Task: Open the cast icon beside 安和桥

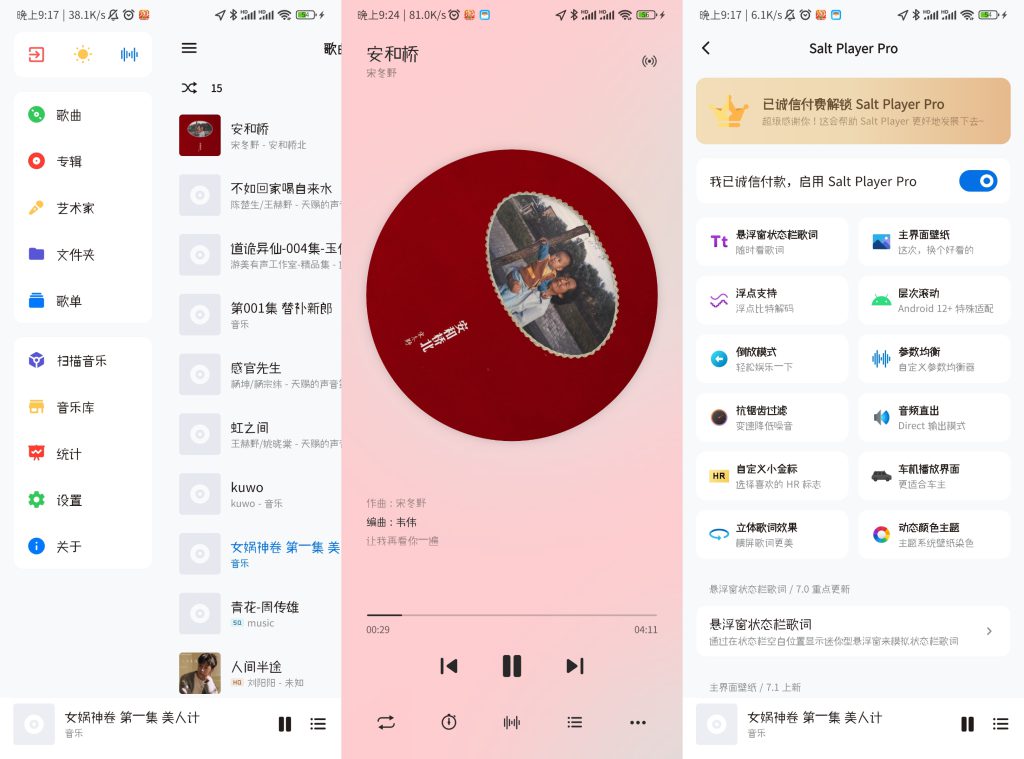Action: [649, 61]
